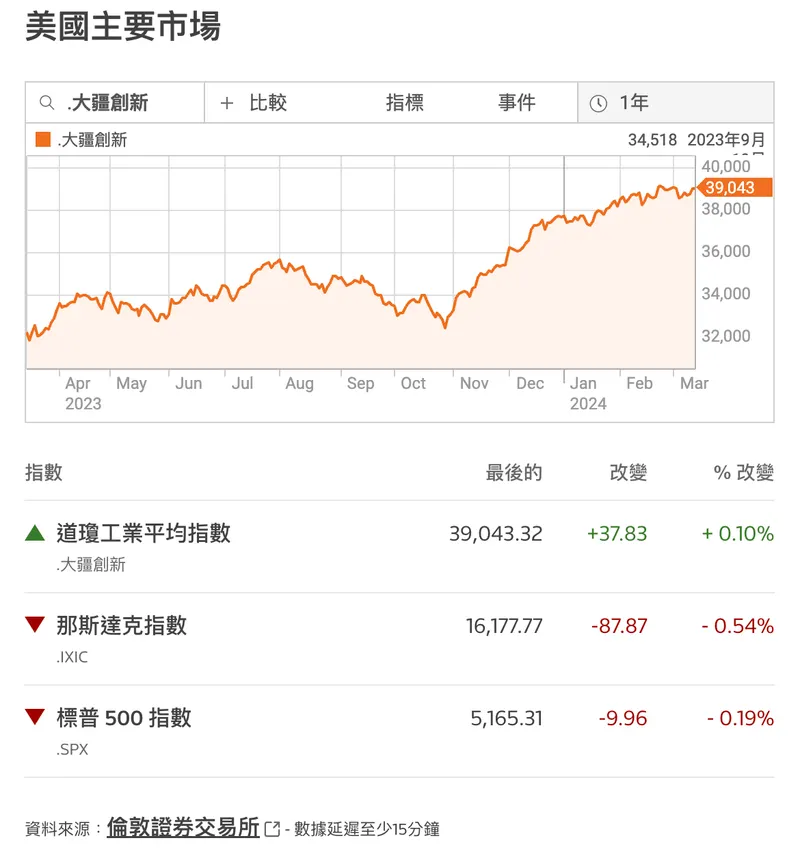Open the 比較 compare option

(x=255, y=103)
